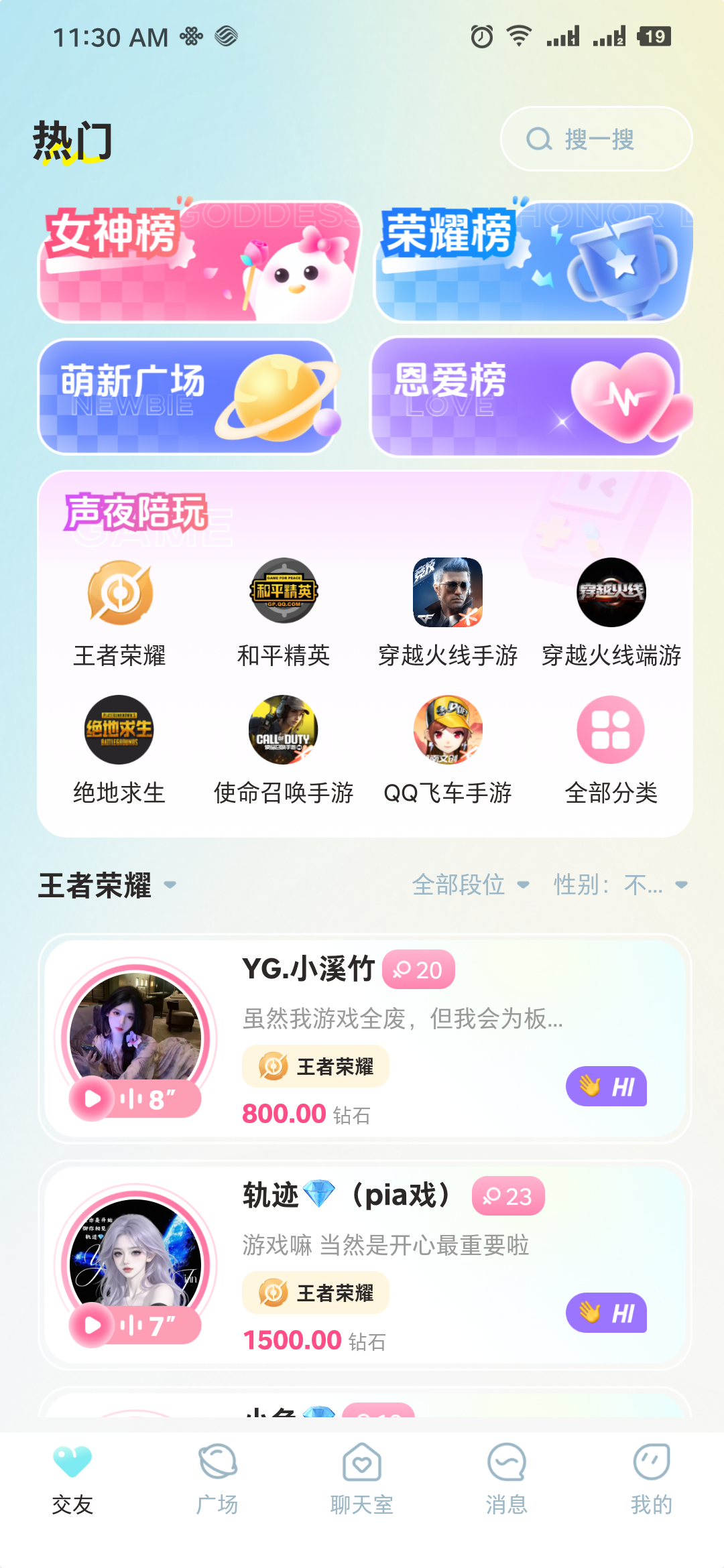This screenshot has height=1568, width=724.
Task: Open the 搜一搜 search box
Action: [x=596, y=139]
